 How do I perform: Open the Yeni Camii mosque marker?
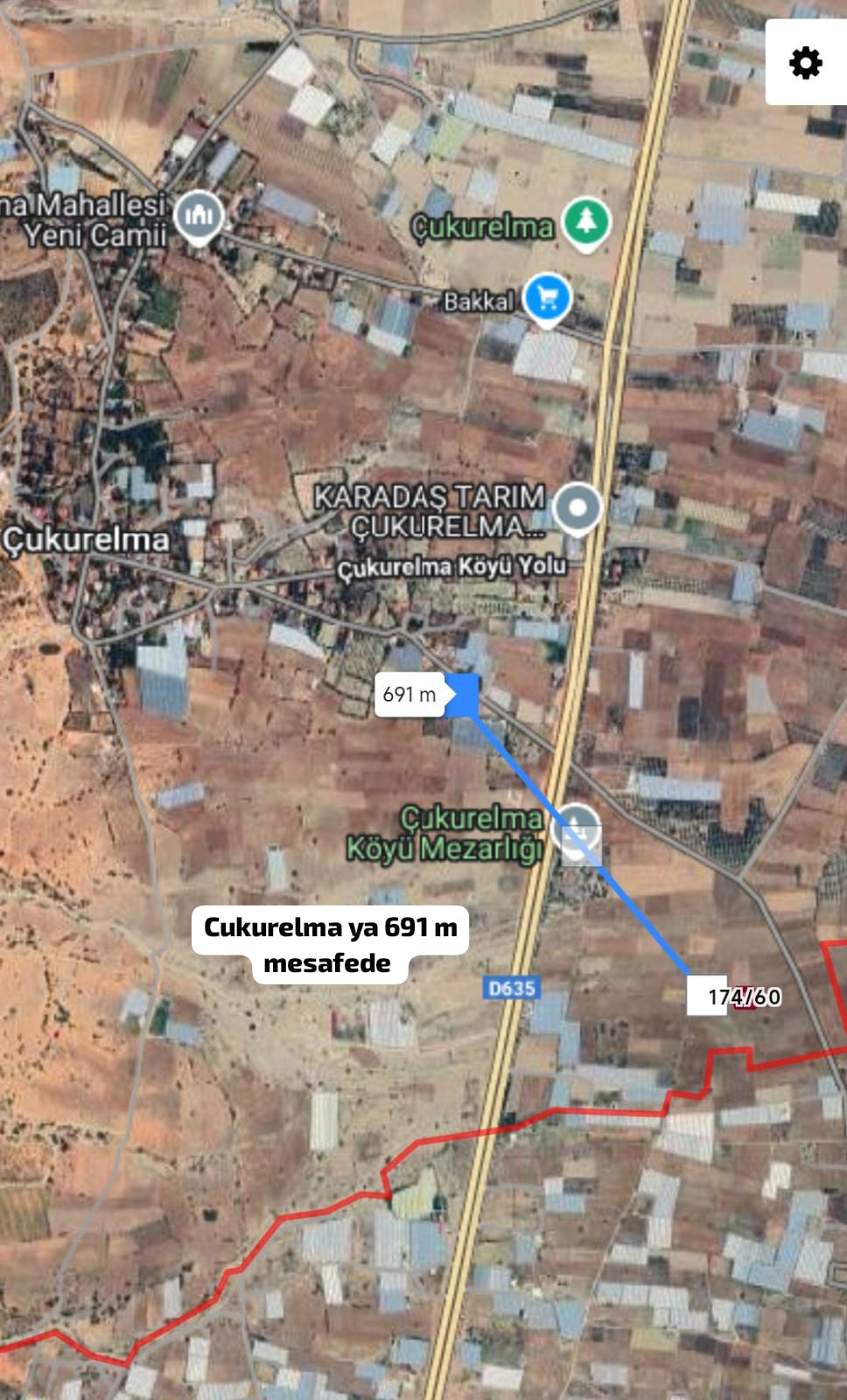pos(199,215)
